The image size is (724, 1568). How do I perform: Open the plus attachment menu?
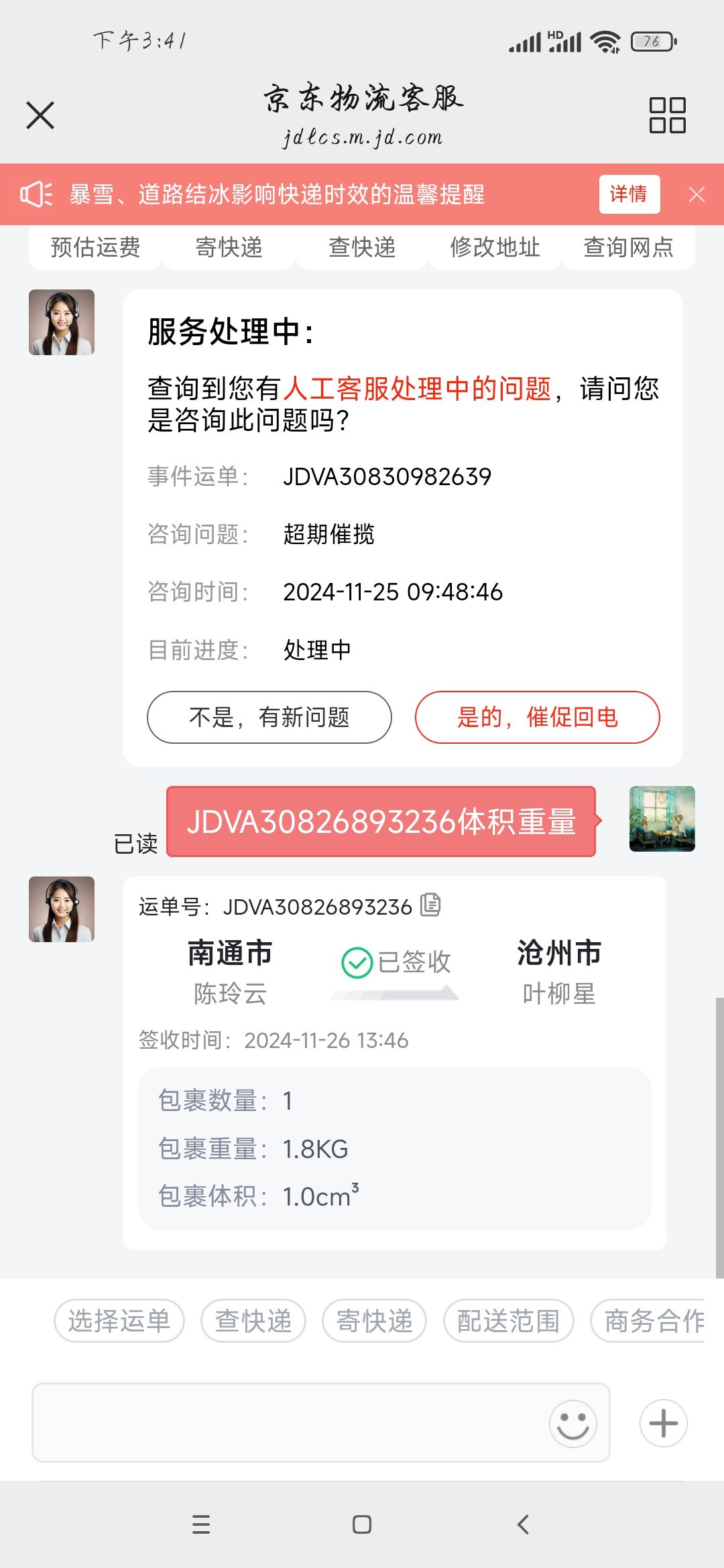pos(664,1423)
